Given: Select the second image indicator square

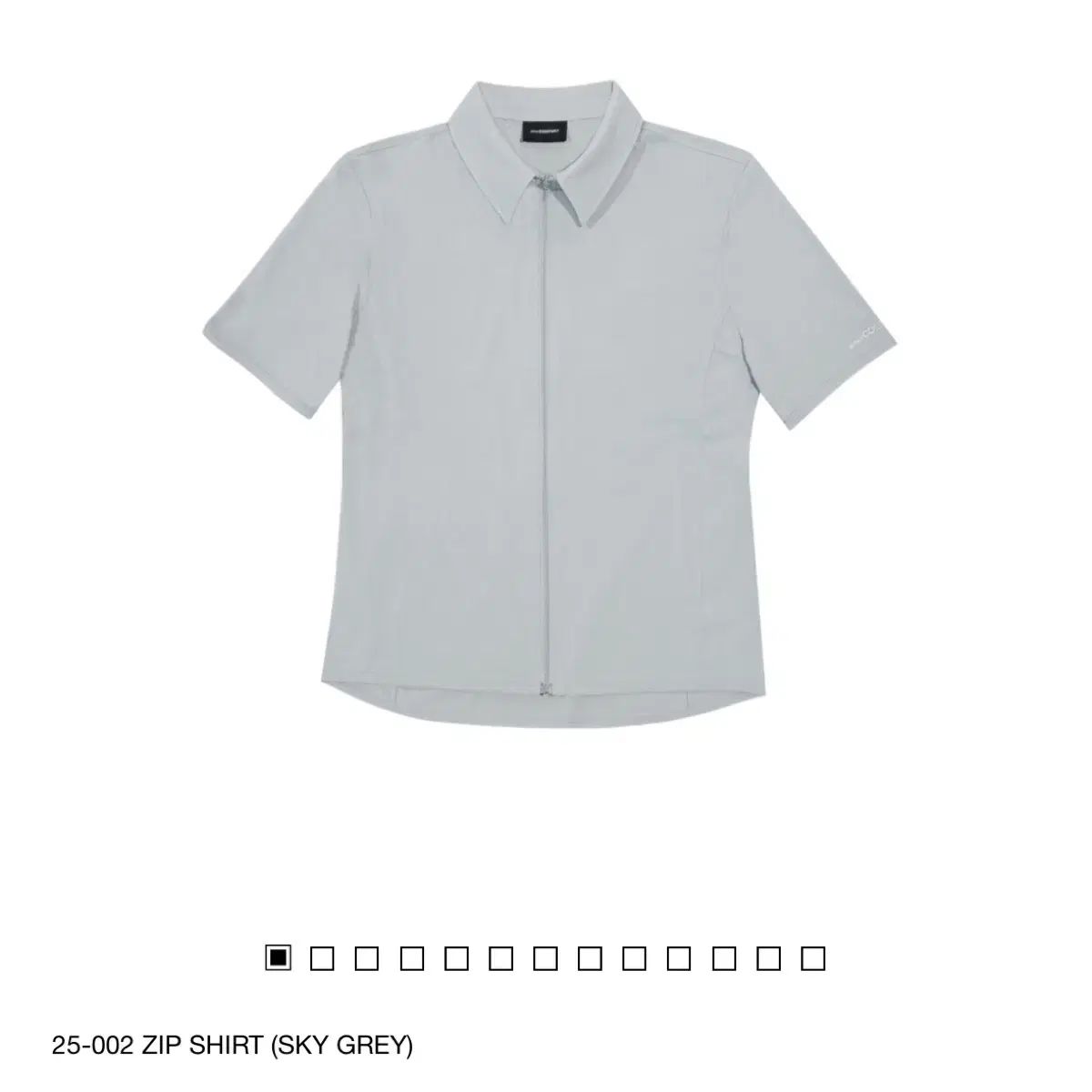Looking at the screenshot, I should [x=322, y=958].
